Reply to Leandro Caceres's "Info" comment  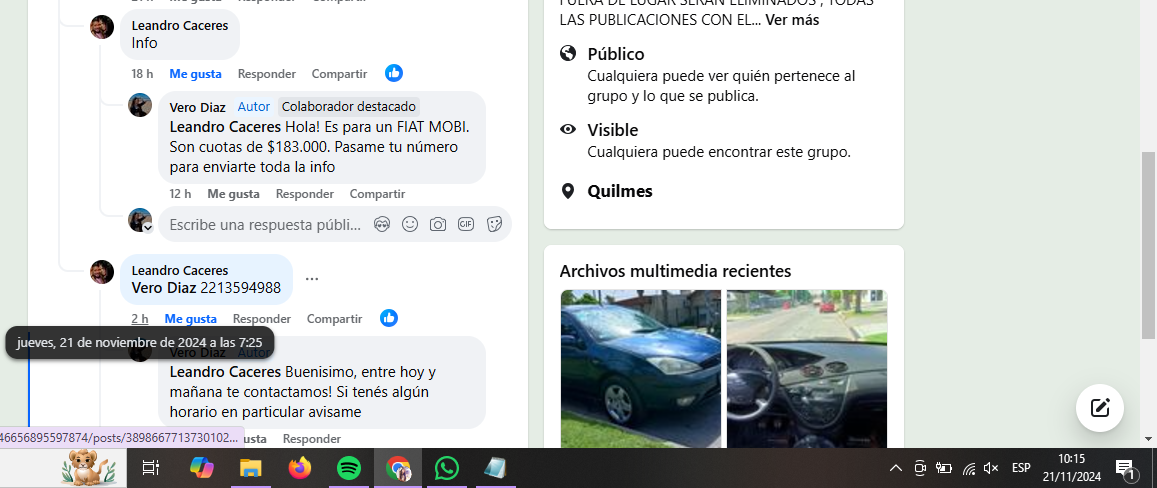coord(266,74)
